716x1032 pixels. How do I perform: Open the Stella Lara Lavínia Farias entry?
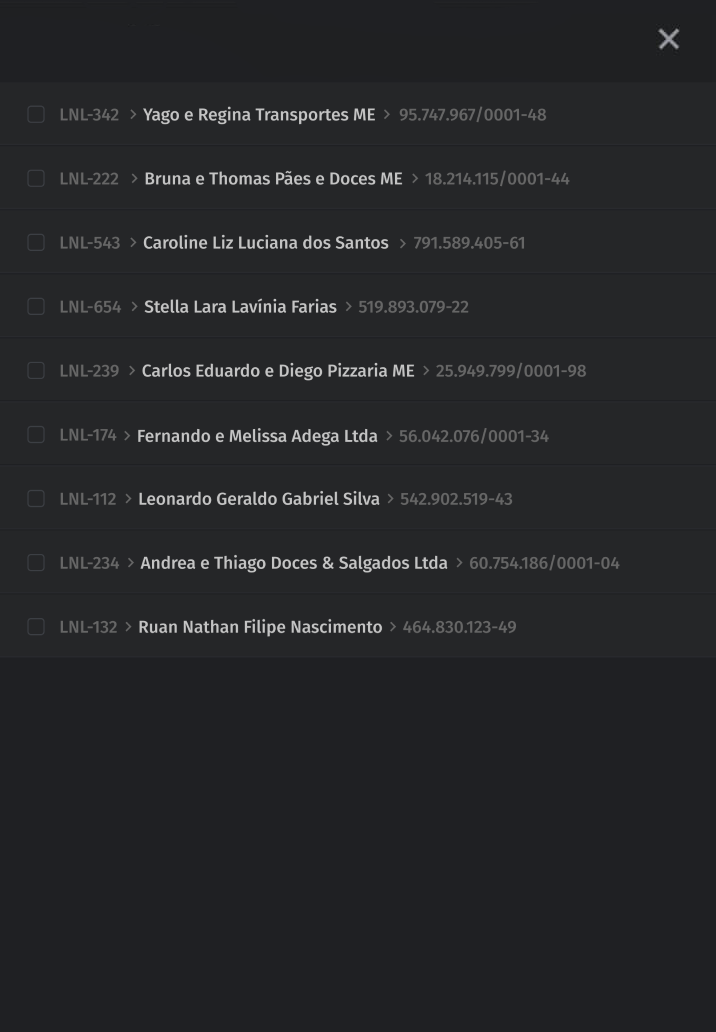click(x=240, y=307)
